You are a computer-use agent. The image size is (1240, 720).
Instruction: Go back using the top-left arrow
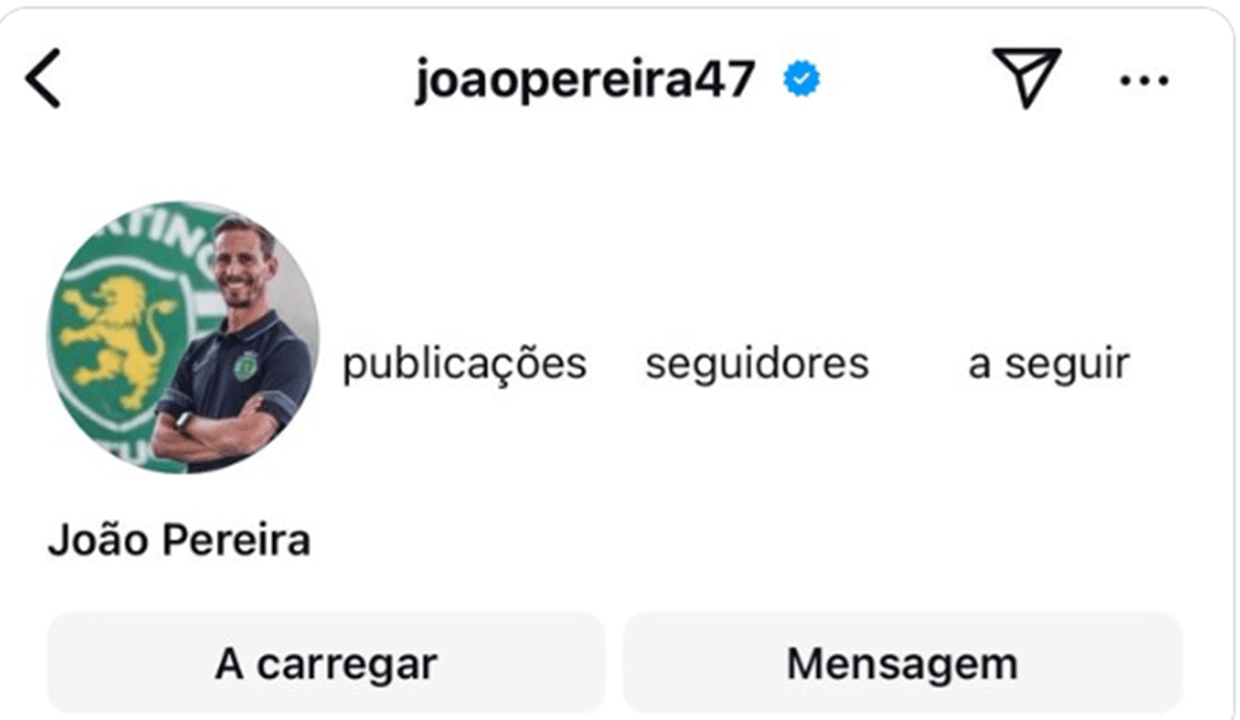click(x=43, y=79)
